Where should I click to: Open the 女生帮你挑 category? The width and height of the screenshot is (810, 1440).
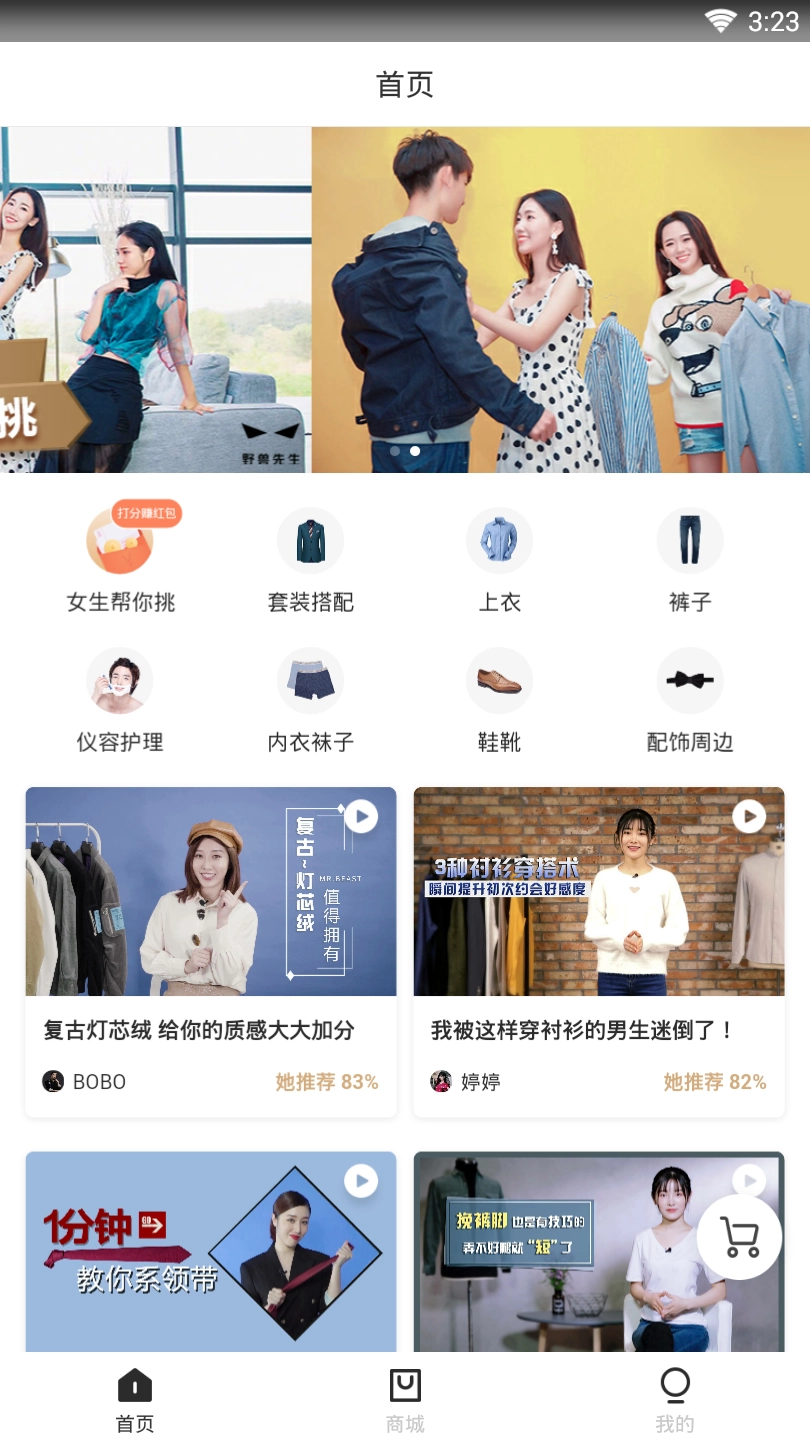(x=120, y=559)
